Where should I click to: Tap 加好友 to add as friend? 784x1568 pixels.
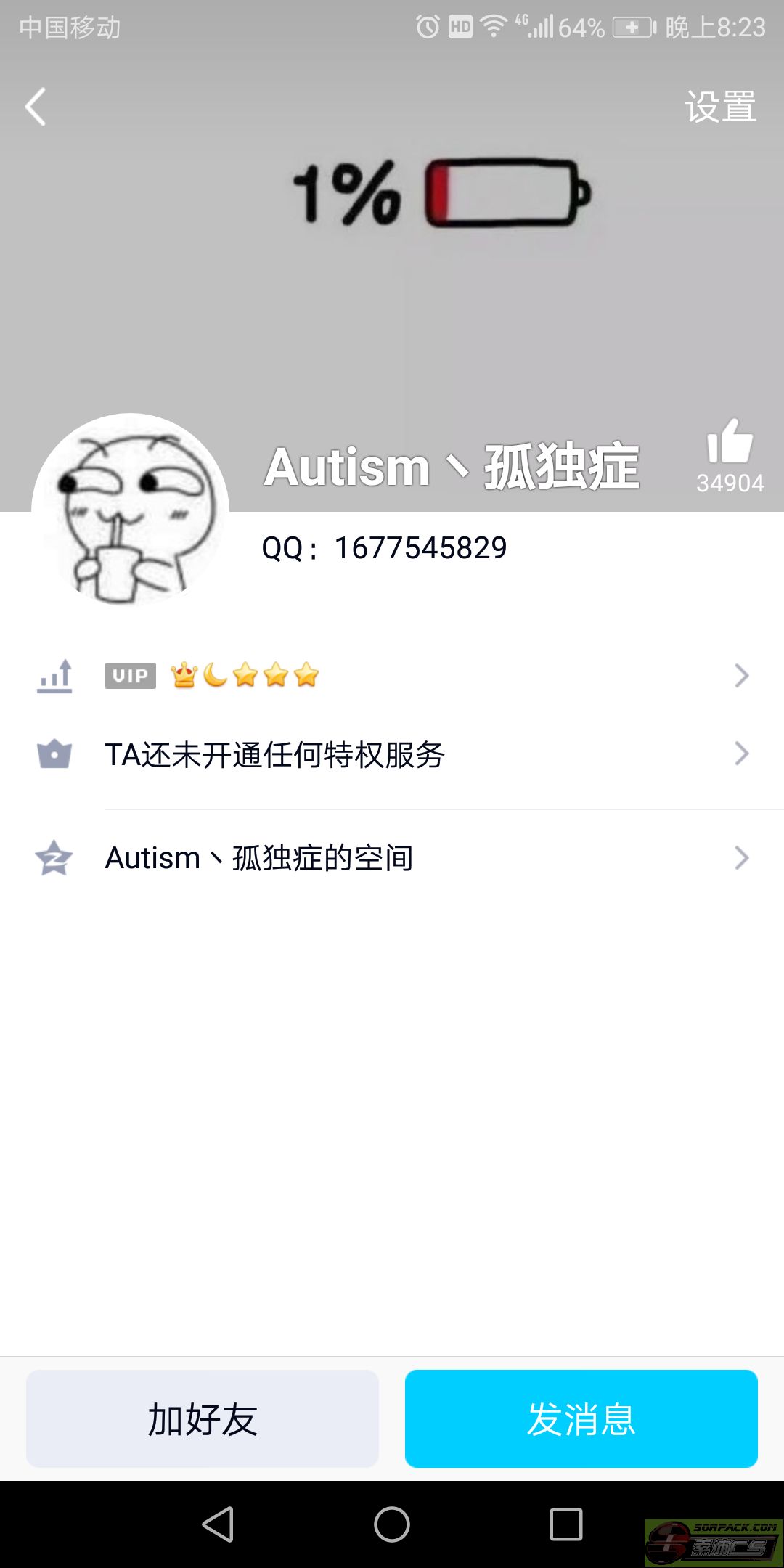pyautogui.click(x=203, y=1418)
